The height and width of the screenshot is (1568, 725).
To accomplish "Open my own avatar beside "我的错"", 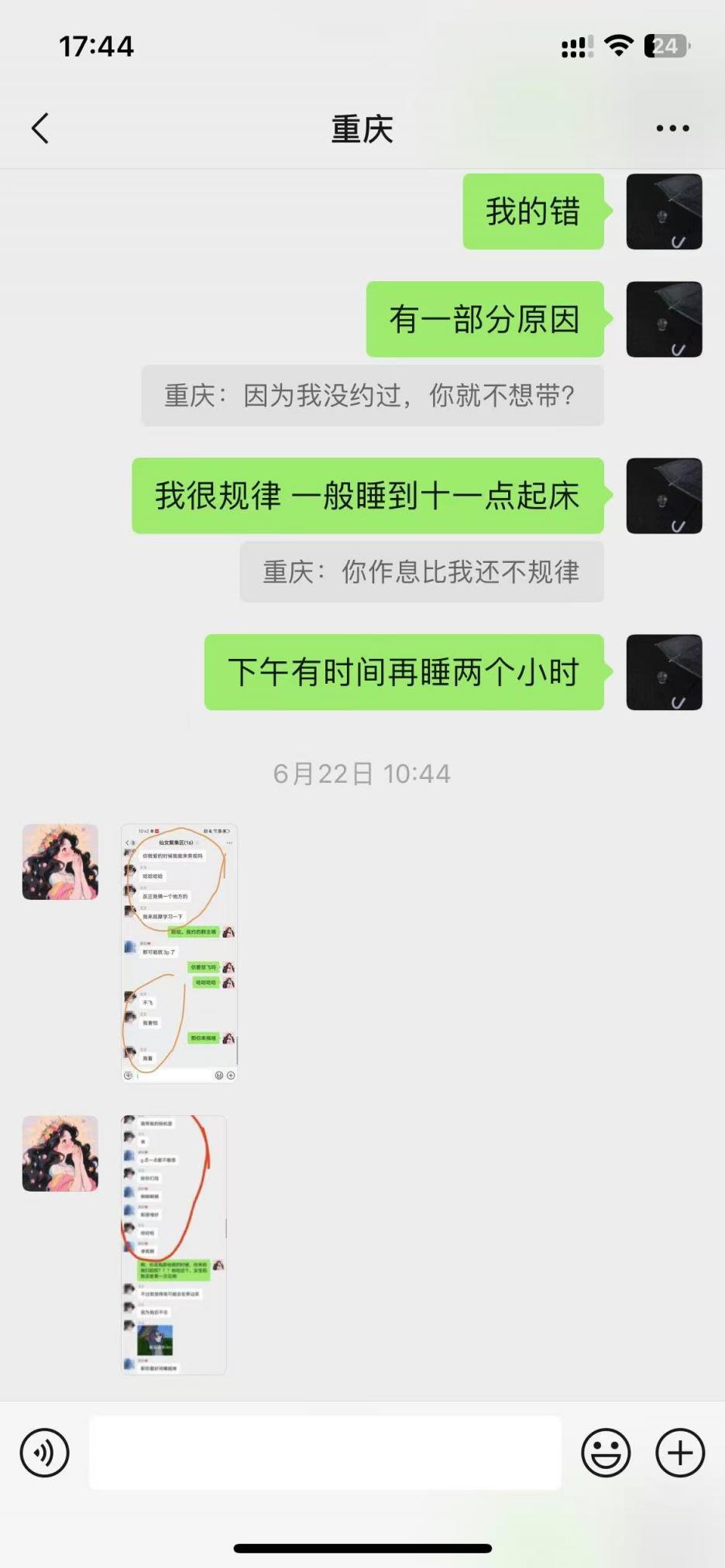I will pos(664,211).
